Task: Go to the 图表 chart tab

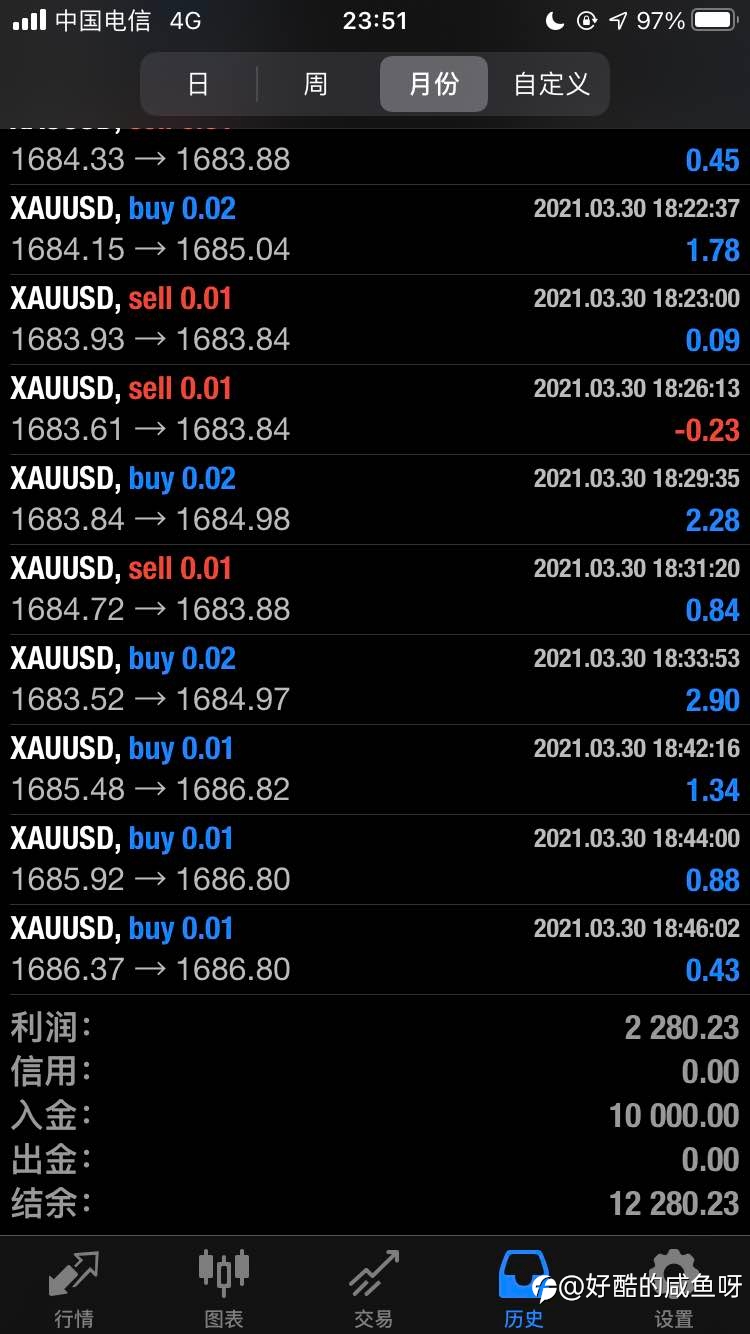Action: 224,1288
